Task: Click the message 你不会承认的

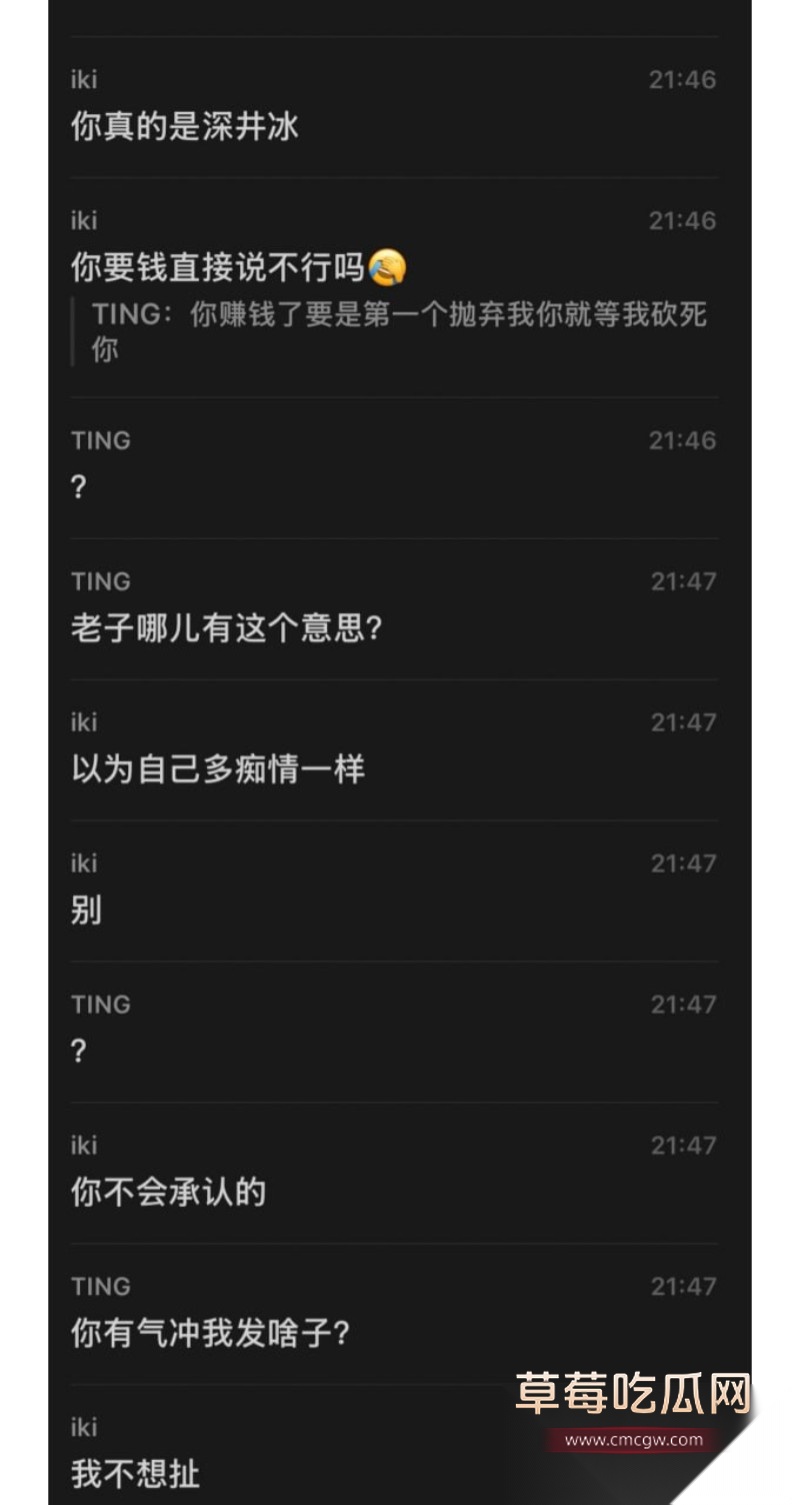Action: tap(166, 1193)
